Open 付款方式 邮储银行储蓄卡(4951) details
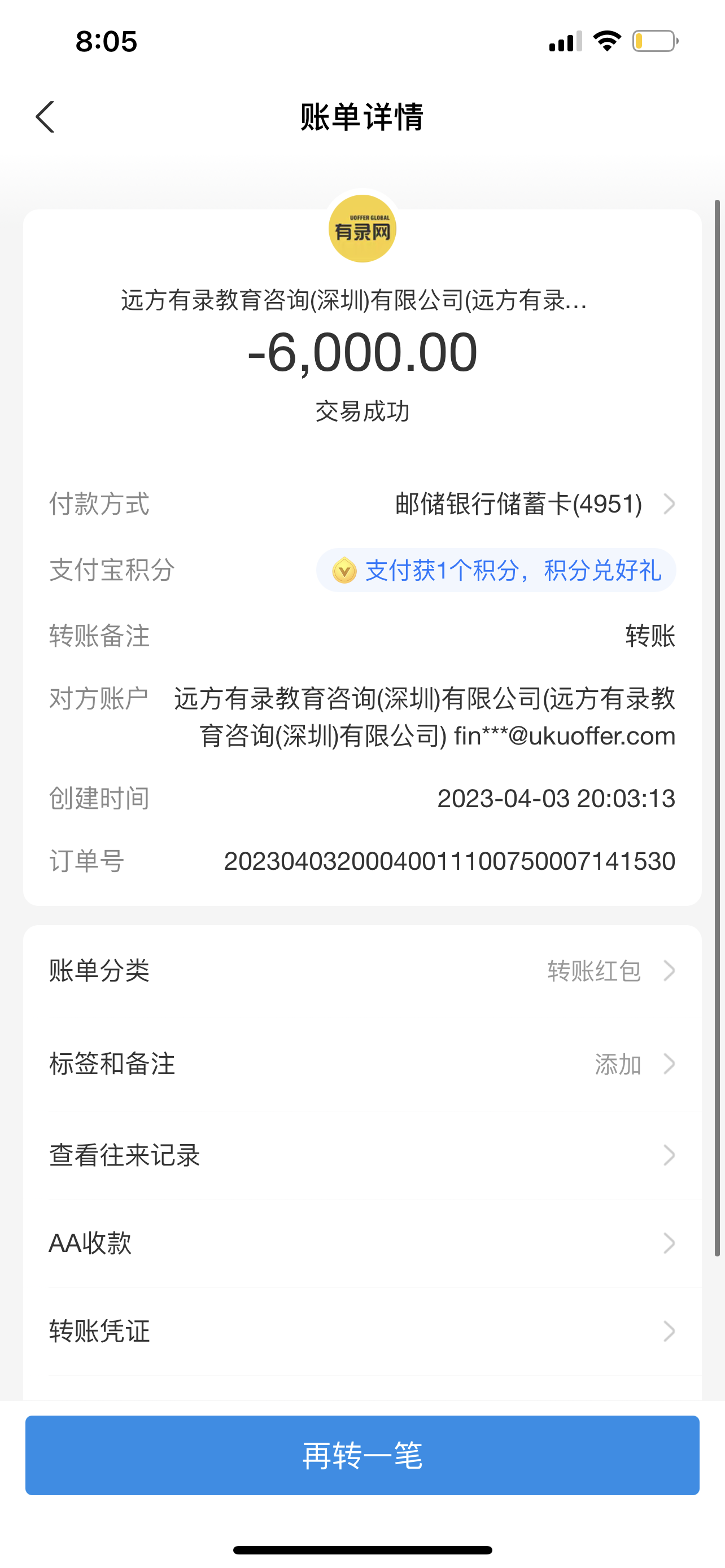The image size is (725, 1568). tap(534, 504)
